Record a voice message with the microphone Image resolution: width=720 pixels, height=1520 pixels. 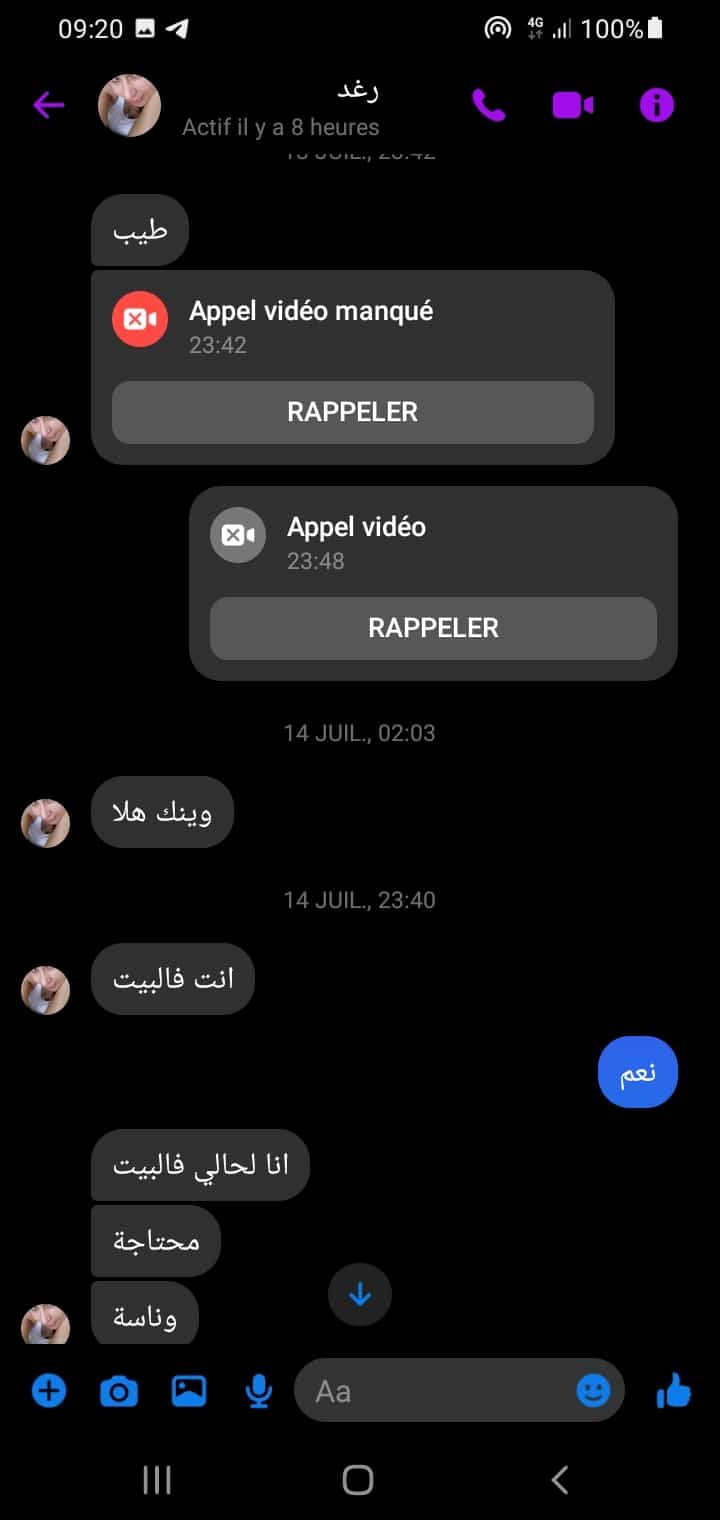(259, 1391)
